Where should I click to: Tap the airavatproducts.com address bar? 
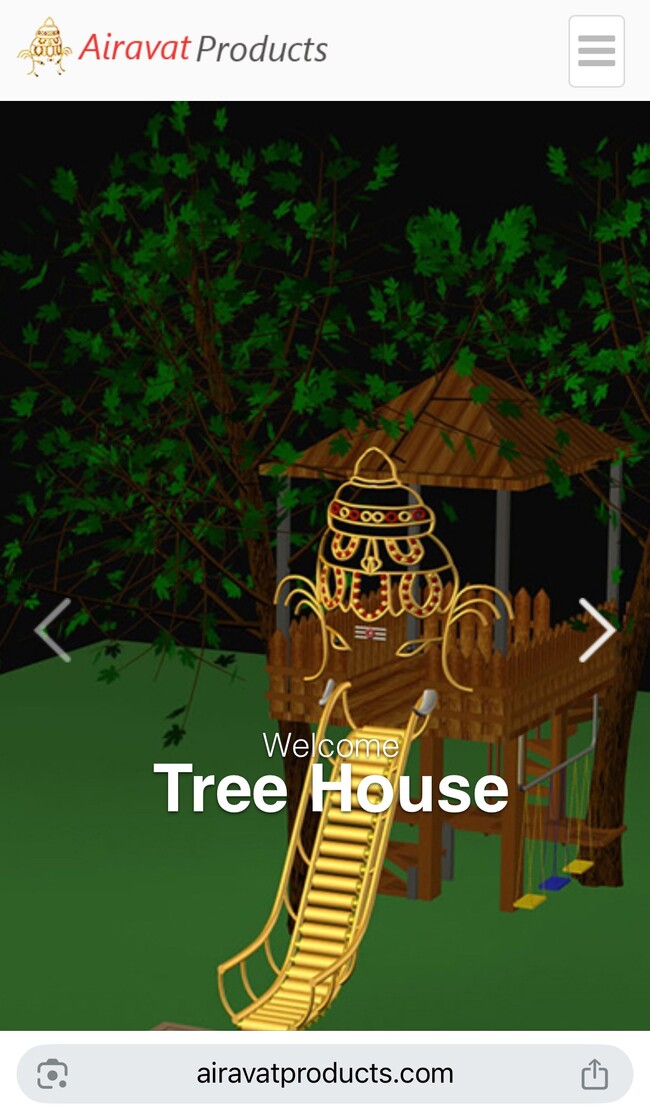point(325,1074)
